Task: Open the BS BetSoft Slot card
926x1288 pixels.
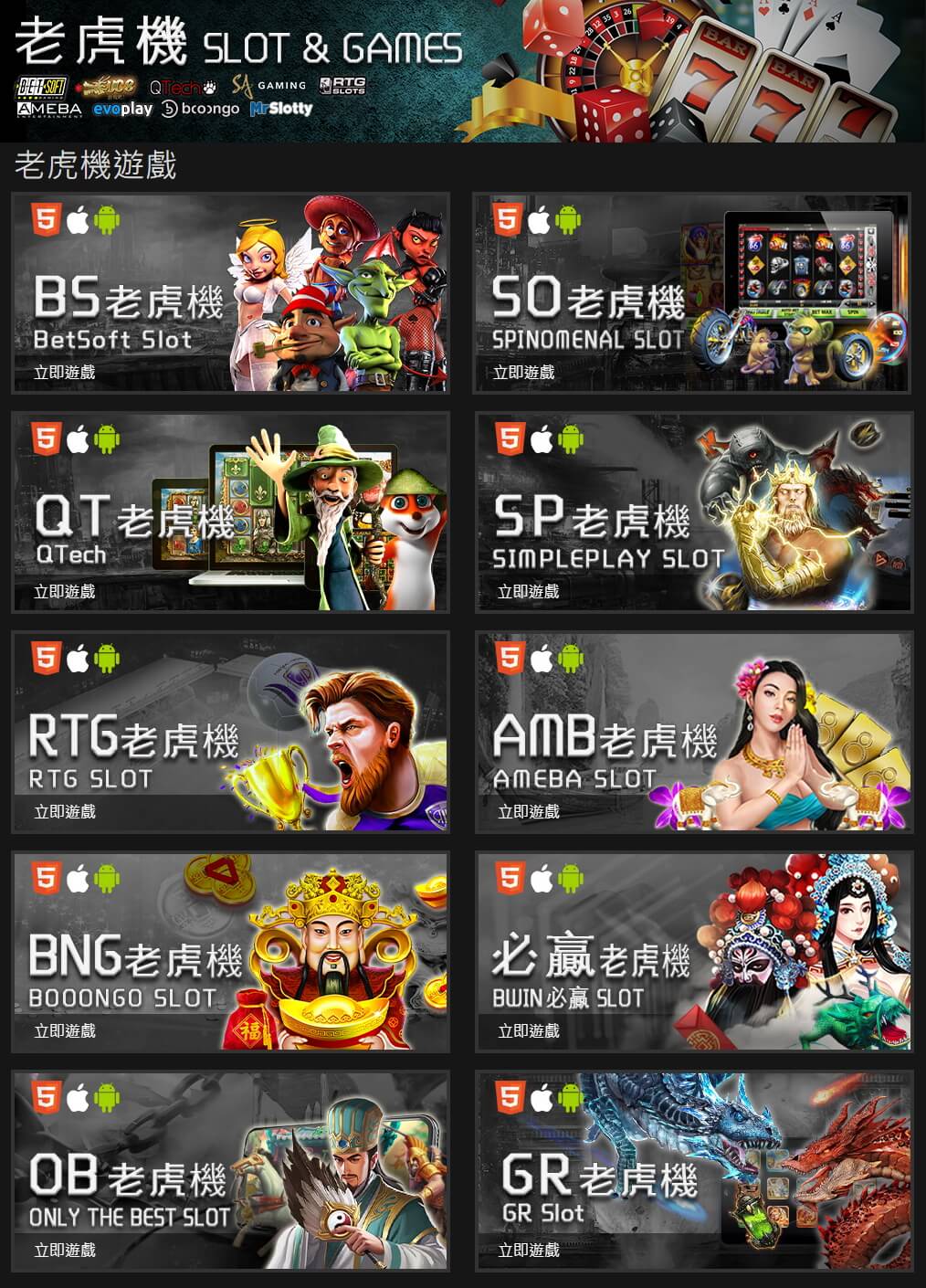Action: (x=230, y=294)
